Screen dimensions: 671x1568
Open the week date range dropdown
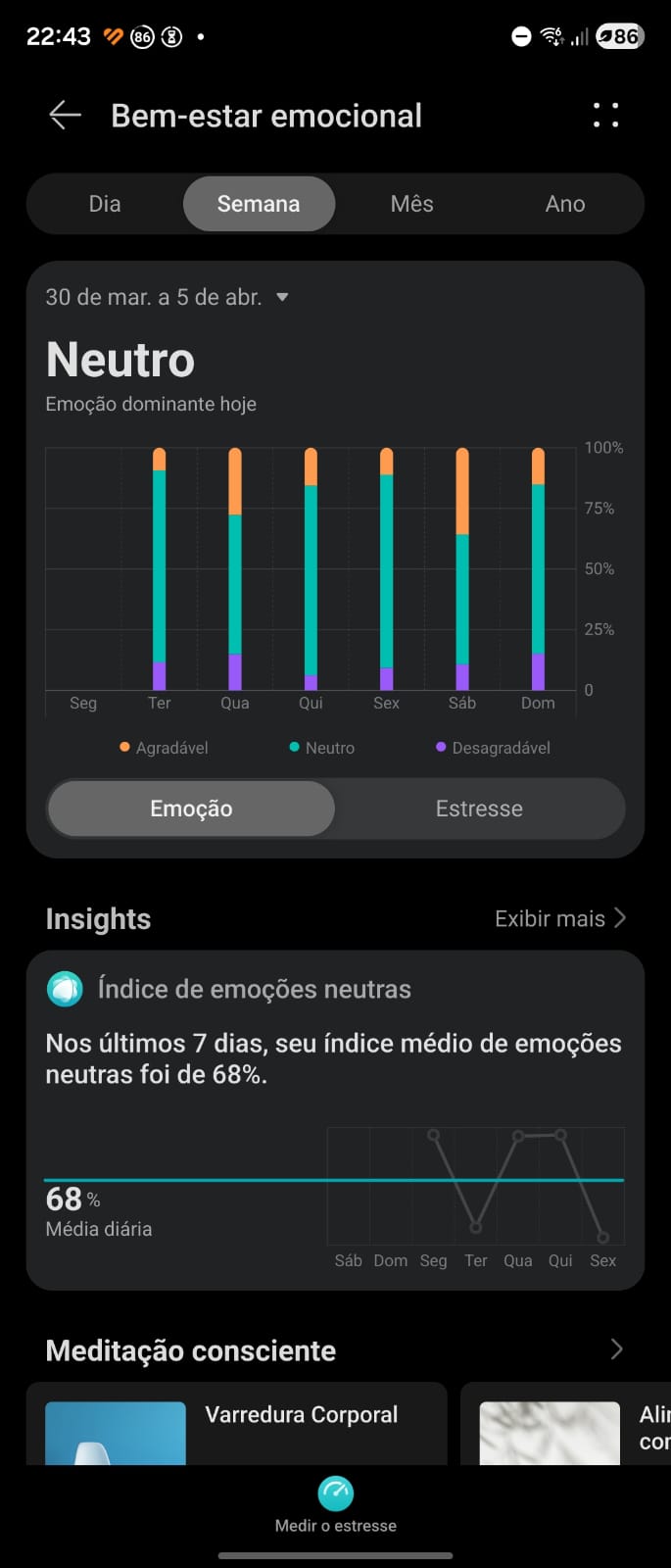167,297
